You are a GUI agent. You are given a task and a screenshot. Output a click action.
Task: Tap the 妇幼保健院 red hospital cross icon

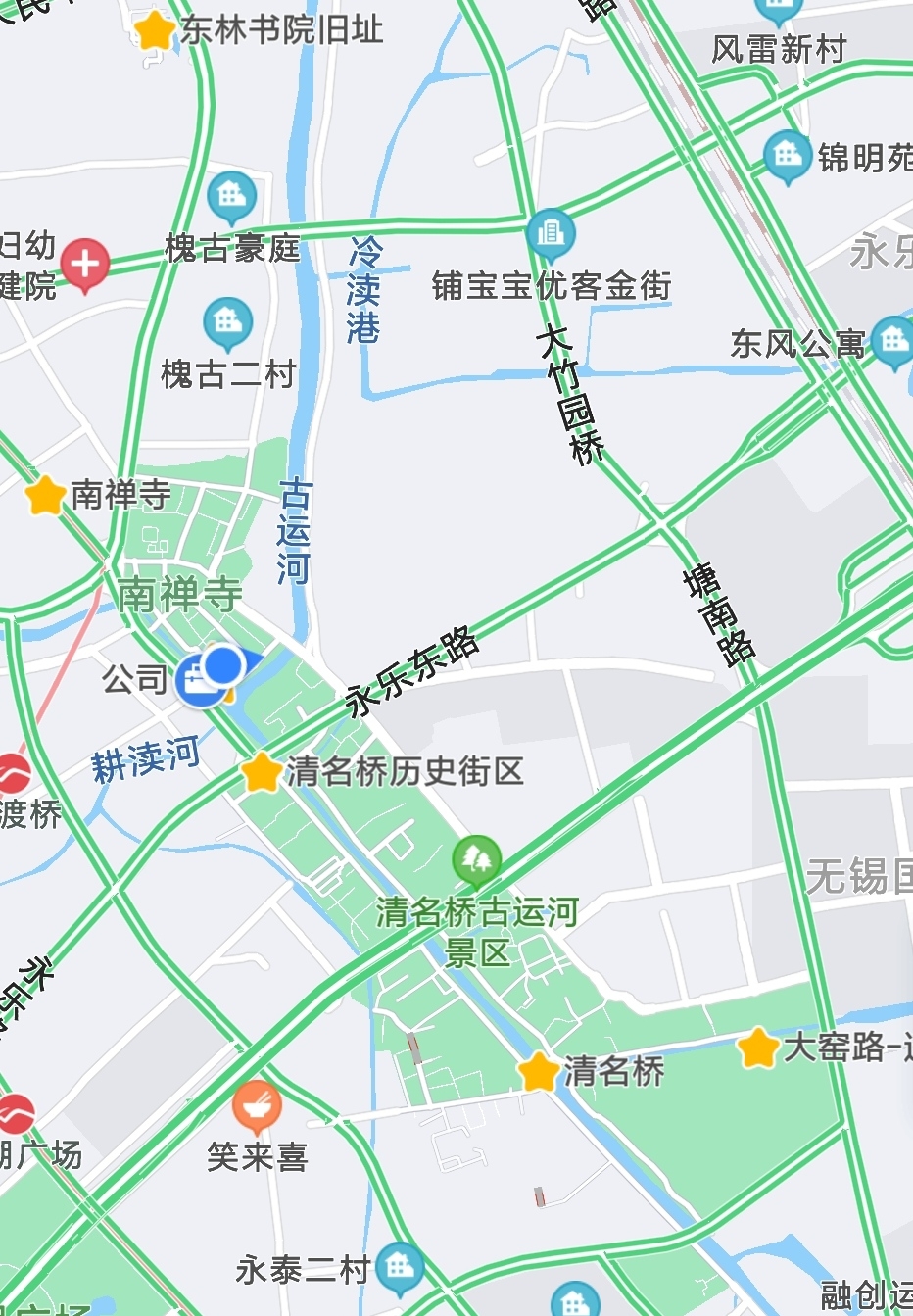pos(84,262)
